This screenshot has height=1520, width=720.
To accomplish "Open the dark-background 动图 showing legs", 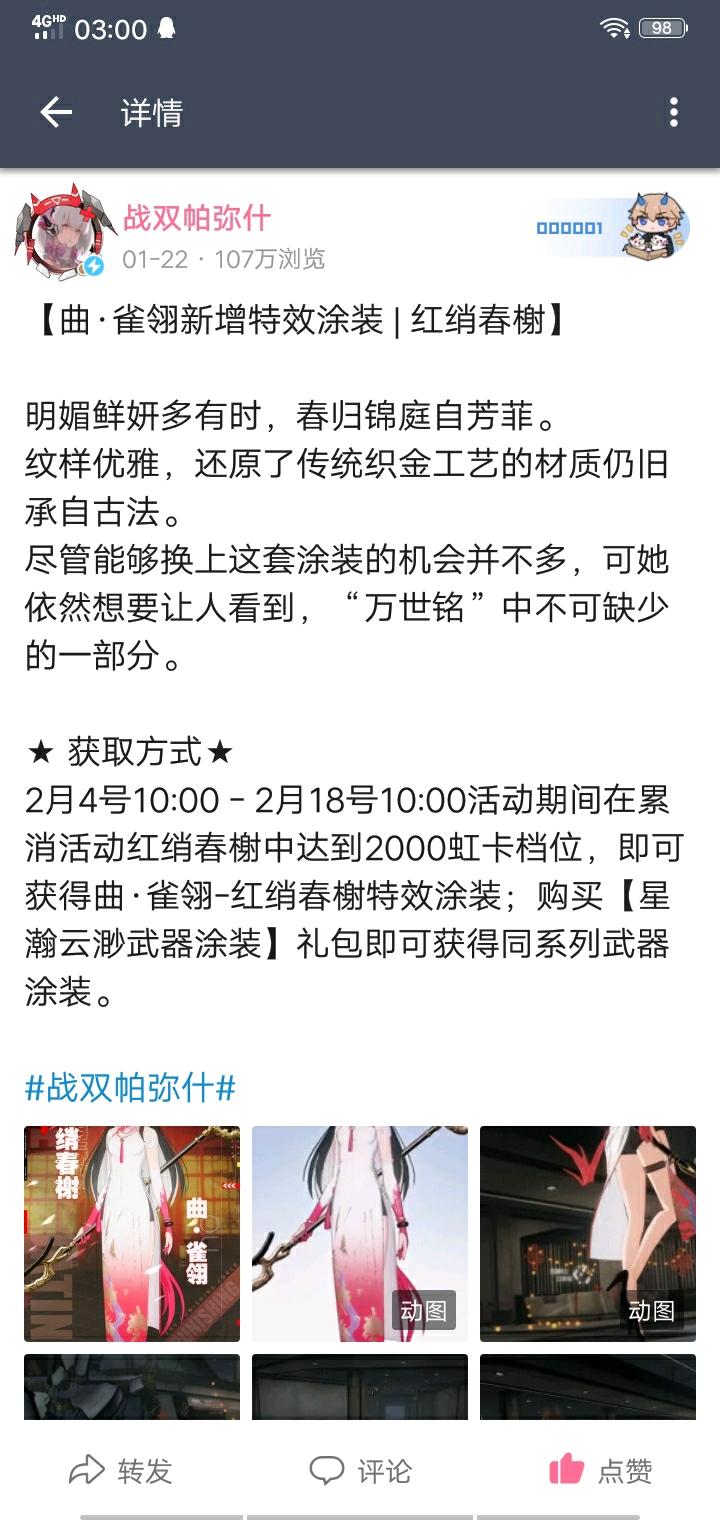I will 587,1233.
